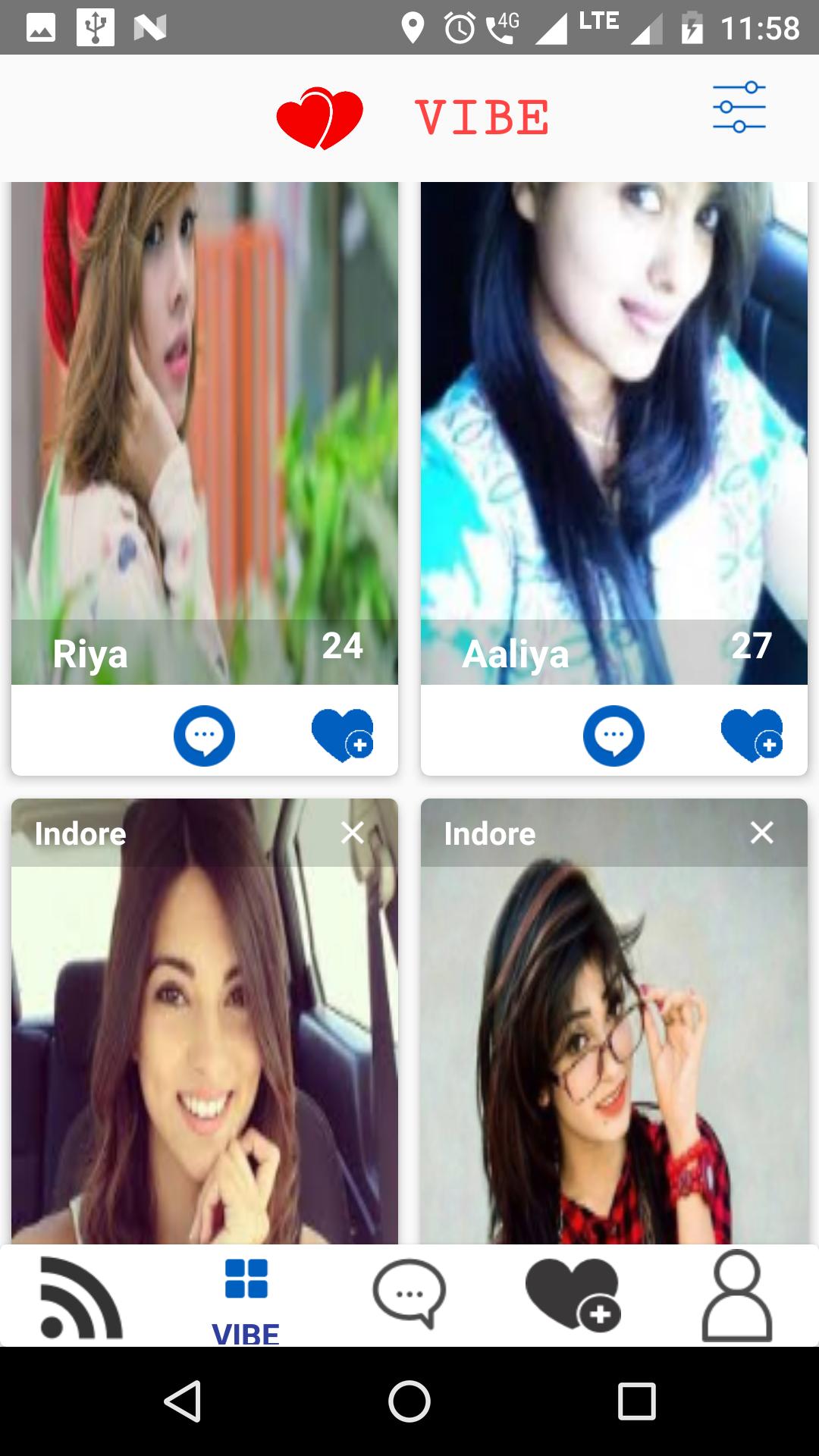Open chat with Riya via message bubble icon
The height and width of the screenshot is (1456, 819).
click(x=203, y=735)
